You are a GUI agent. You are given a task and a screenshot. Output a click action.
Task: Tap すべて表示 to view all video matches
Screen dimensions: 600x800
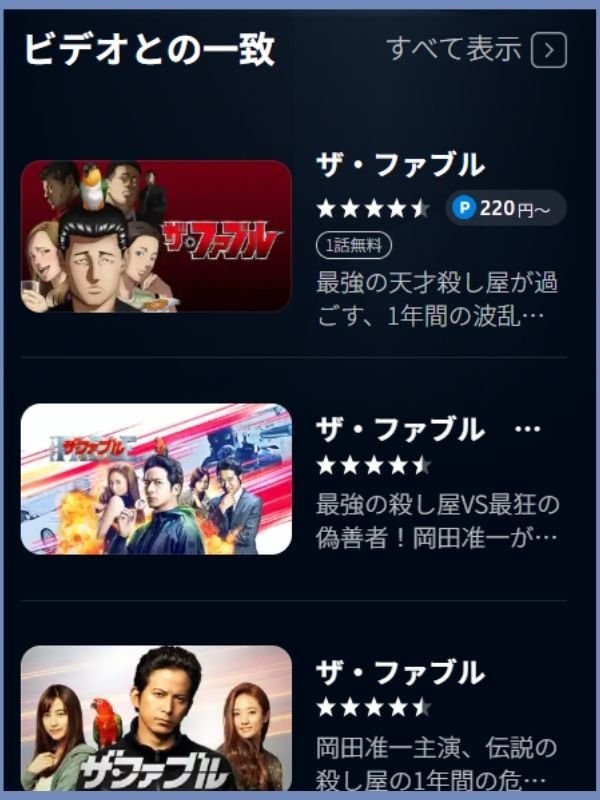pyautogui.click(x=476, y=49)
